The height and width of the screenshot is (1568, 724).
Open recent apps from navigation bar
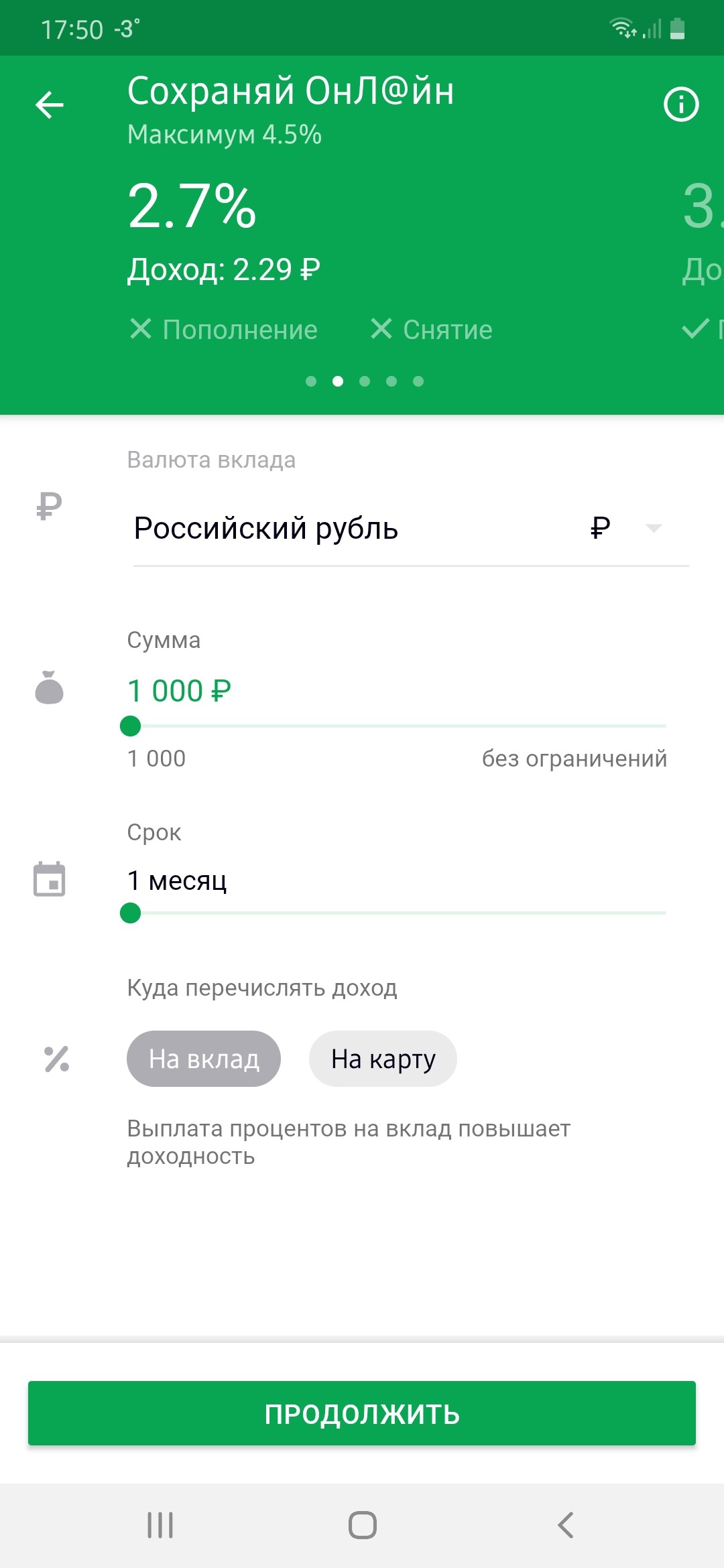click(160, 1525)
